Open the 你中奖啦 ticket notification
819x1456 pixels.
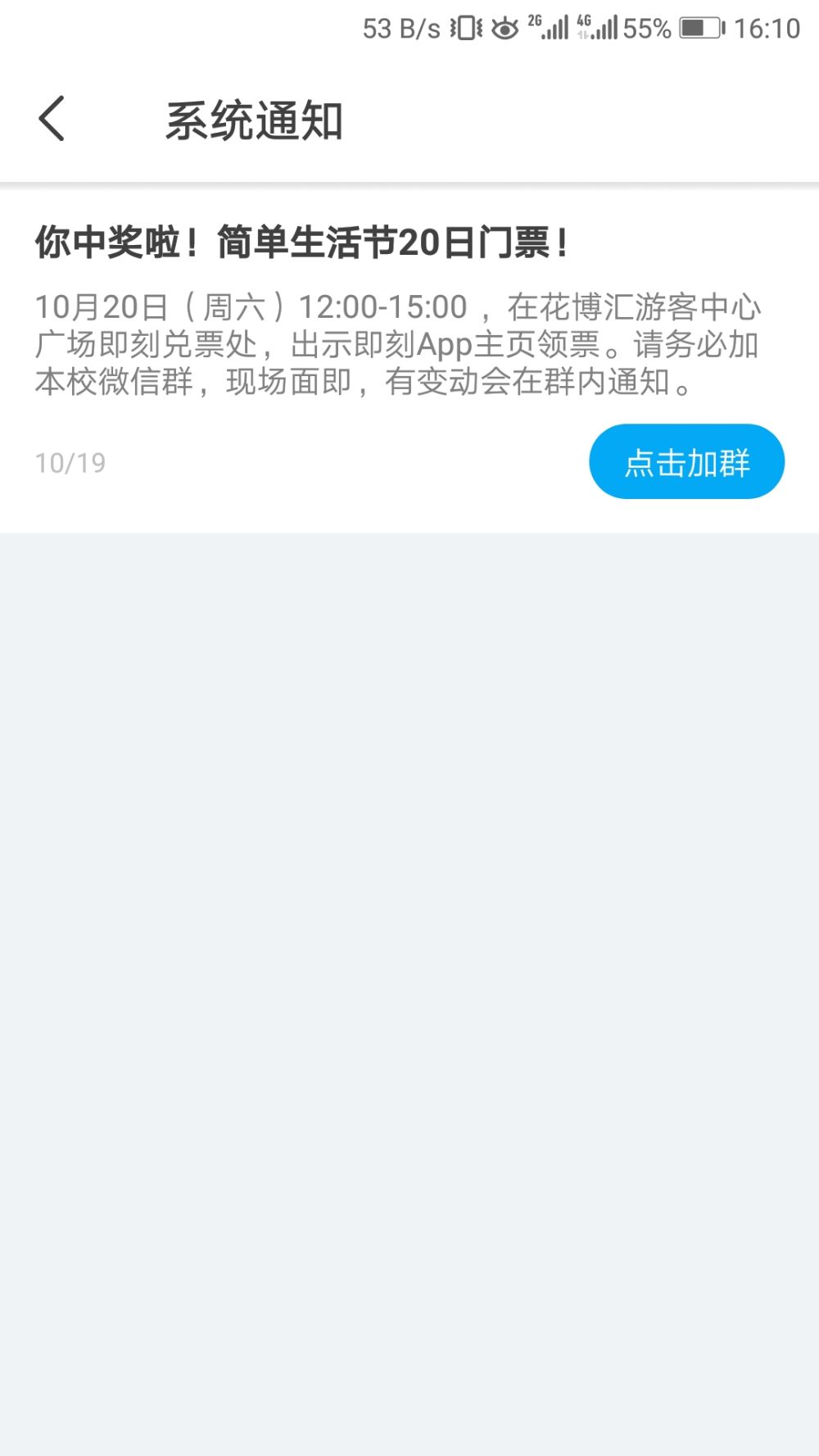pyautogui.click(x=409, y=358)
